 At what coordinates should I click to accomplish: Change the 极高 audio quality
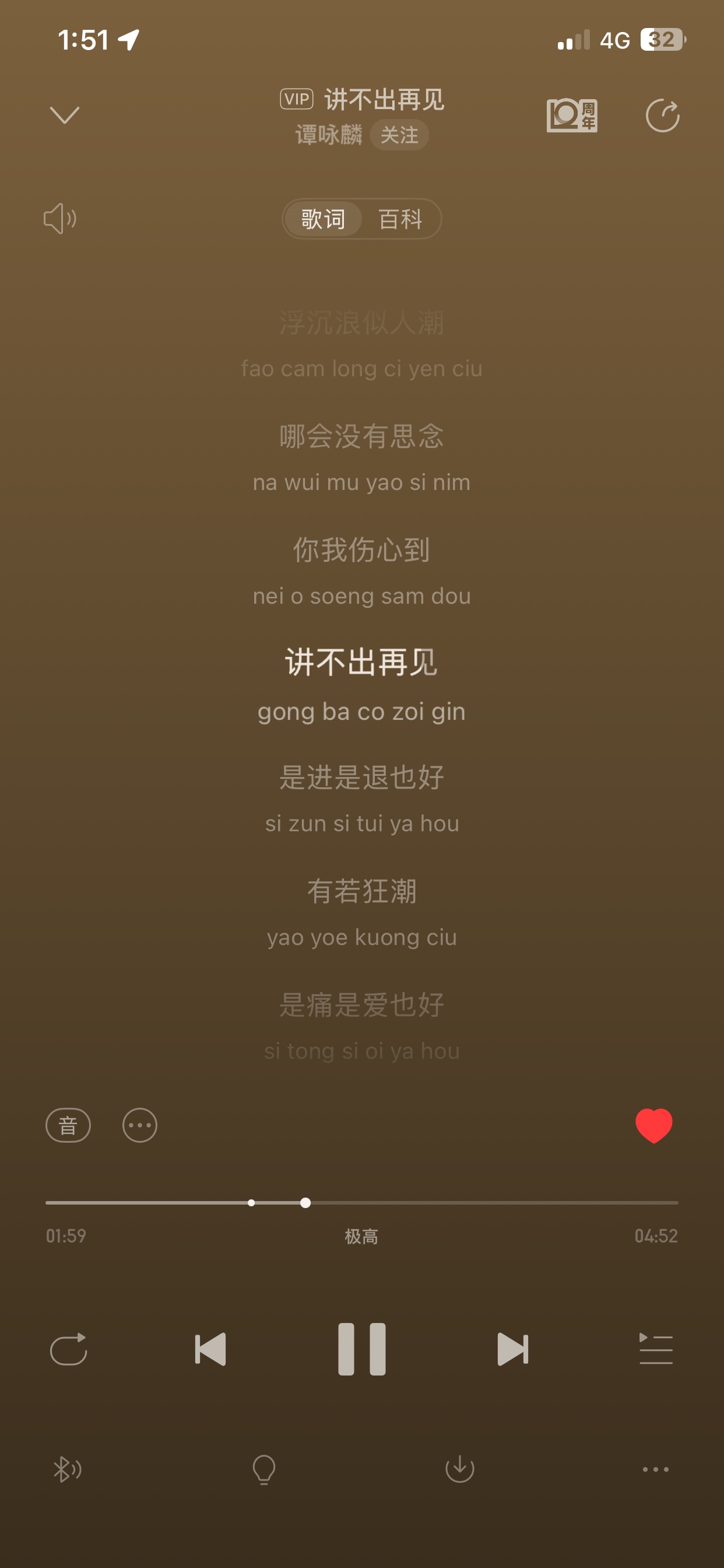click(x=361, y=1236)
